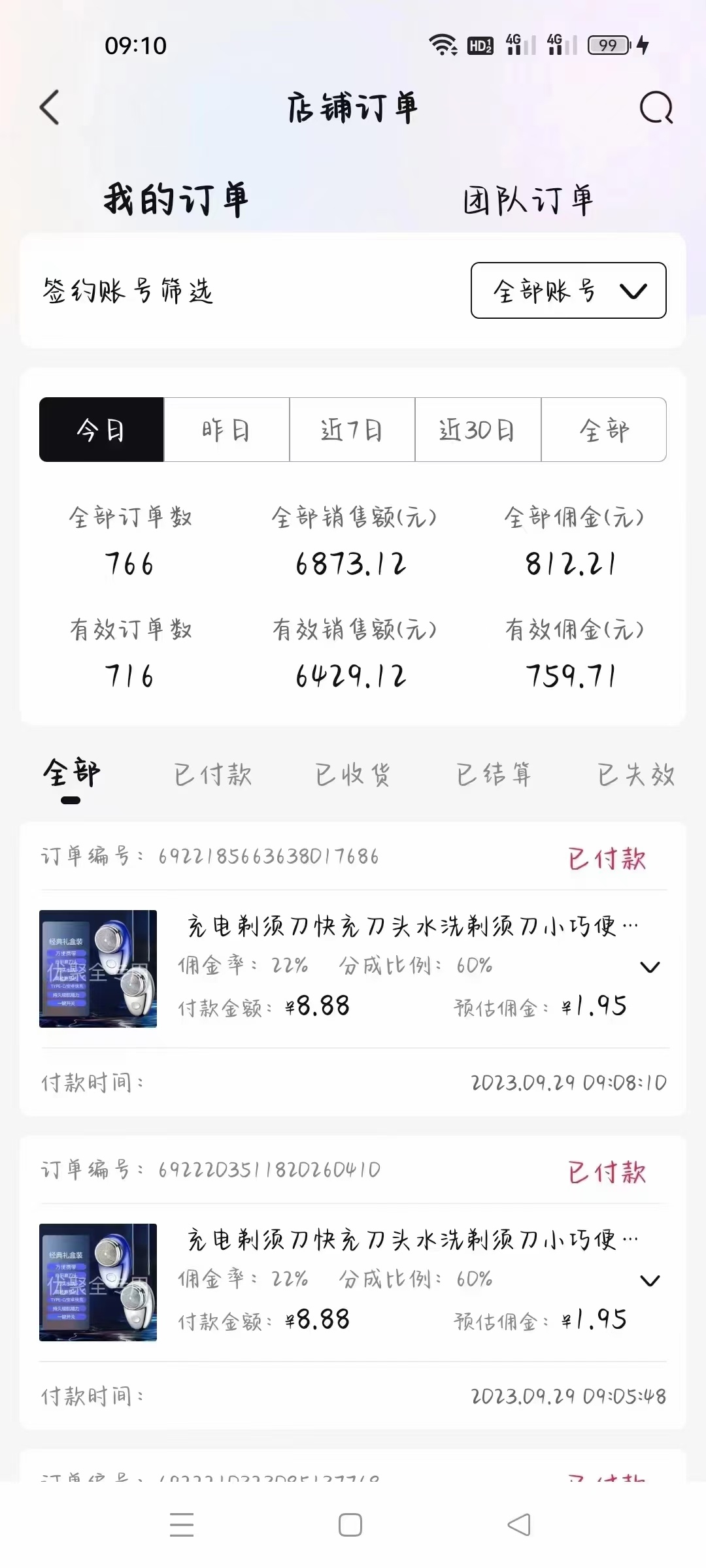Go back from 店铺订单 page
The image size is (706, 1568).
pyautogui.click(x=50, y=107)
